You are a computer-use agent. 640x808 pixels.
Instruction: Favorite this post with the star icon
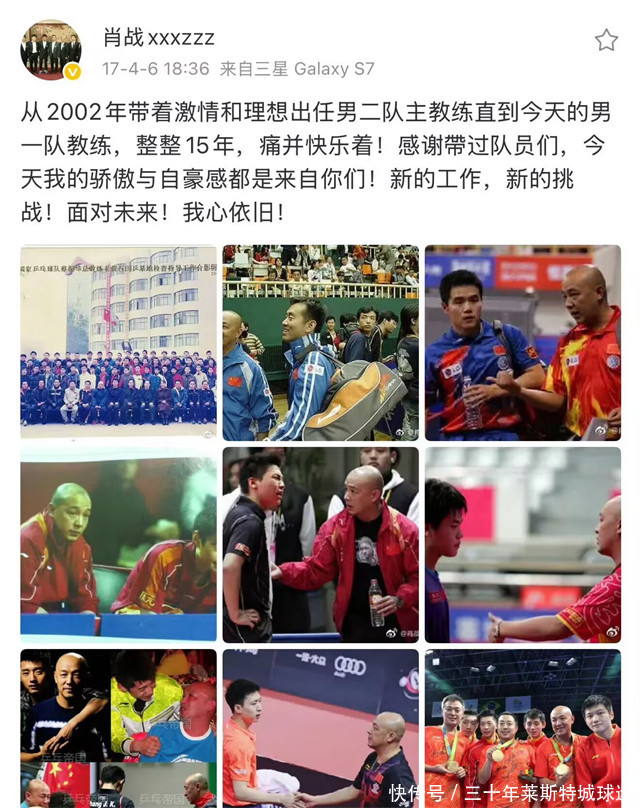[606, 40]
